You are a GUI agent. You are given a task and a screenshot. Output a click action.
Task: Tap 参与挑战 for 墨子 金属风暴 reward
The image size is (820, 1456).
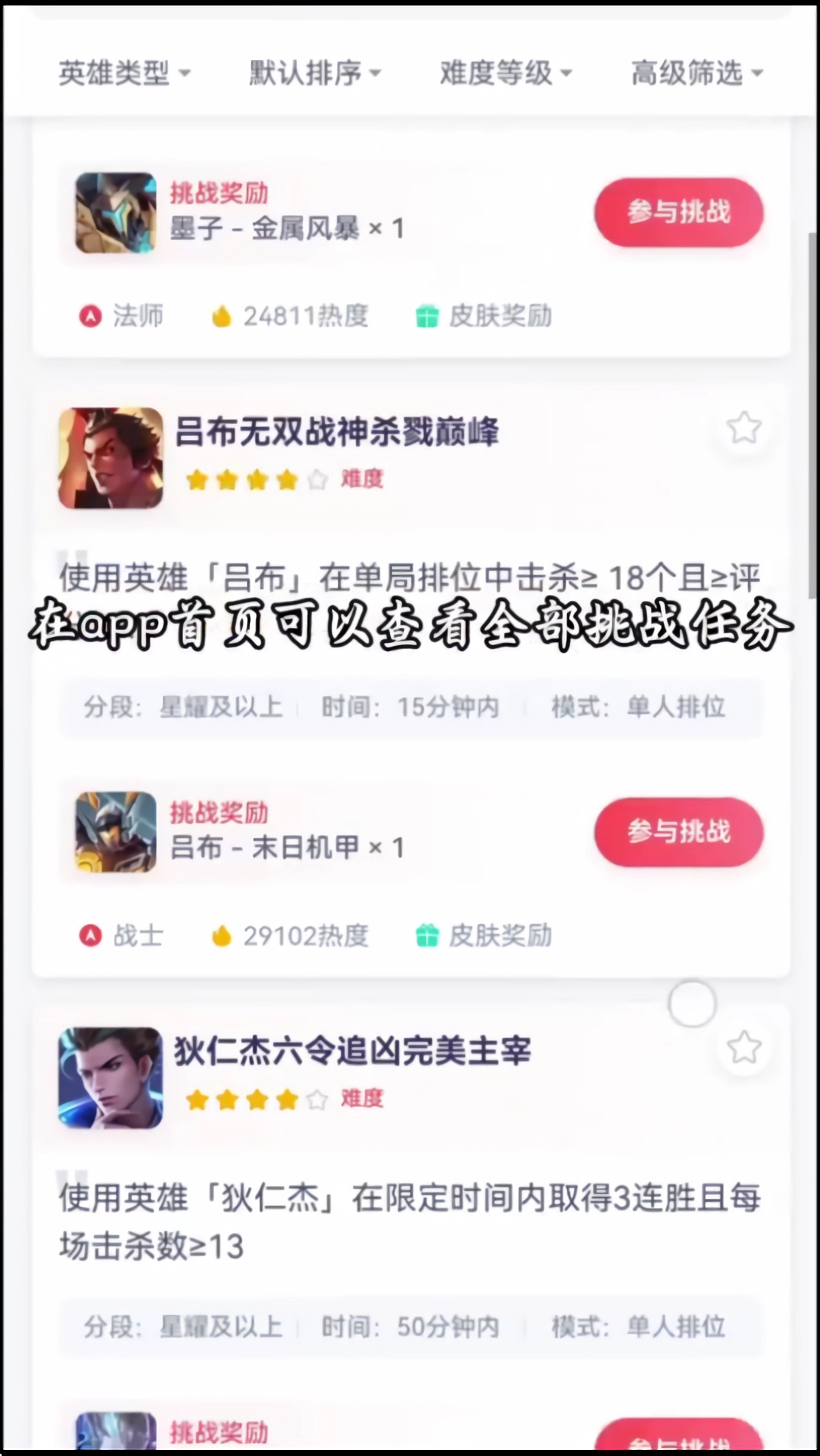pos(678,212)
